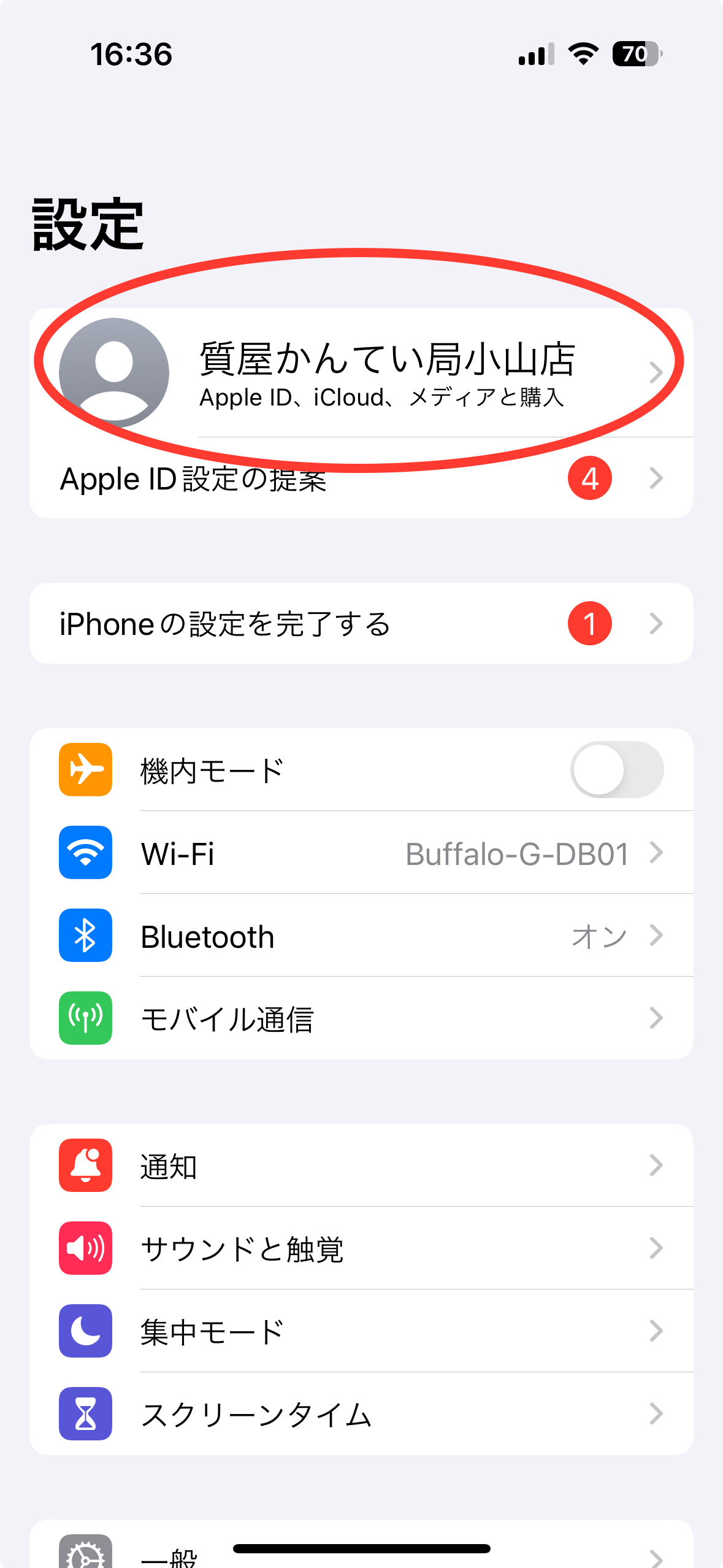This screenshot has width=723, height=1568.
Task: Open 集中モード settings
Action: (361, 1331)
